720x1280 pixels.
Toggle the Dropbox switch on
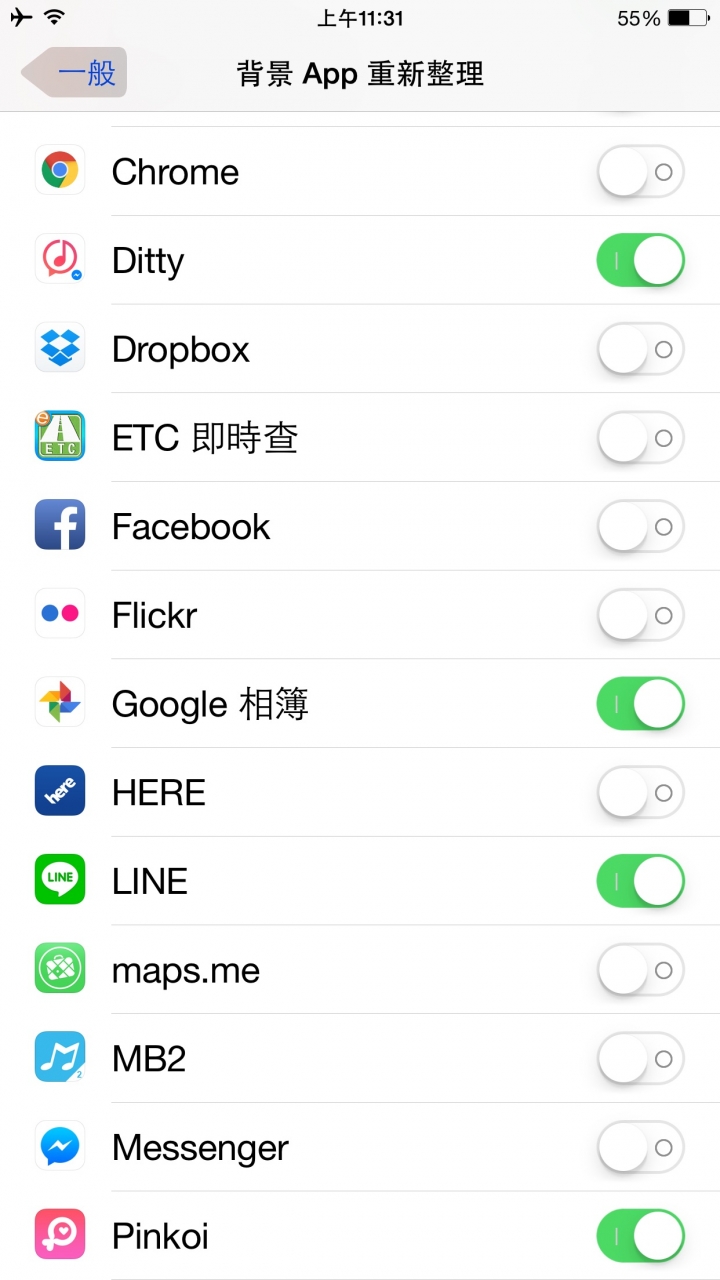641,349
